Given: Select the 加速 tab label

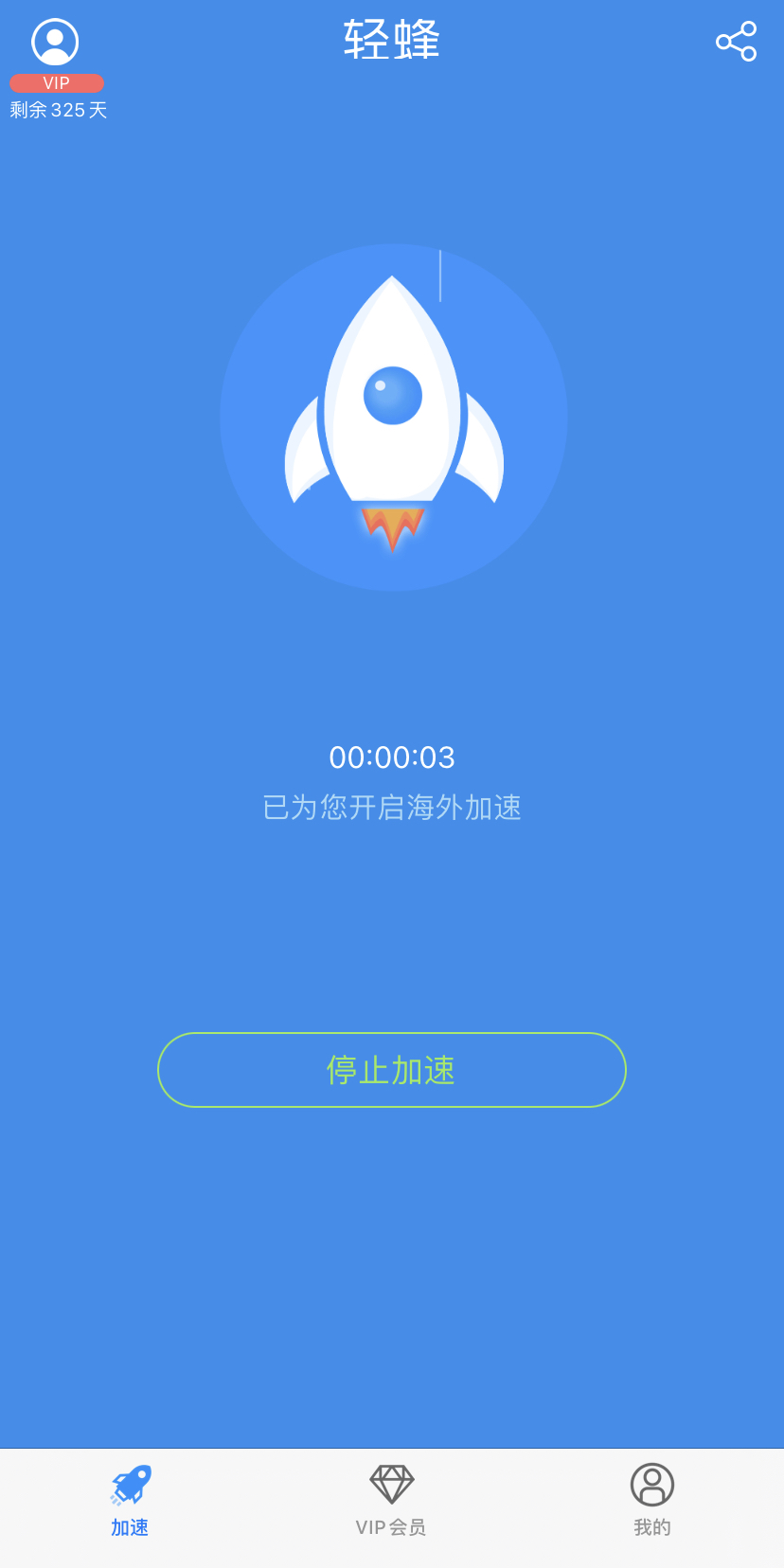Looking at the screenshot, I should pos(129,1526).
